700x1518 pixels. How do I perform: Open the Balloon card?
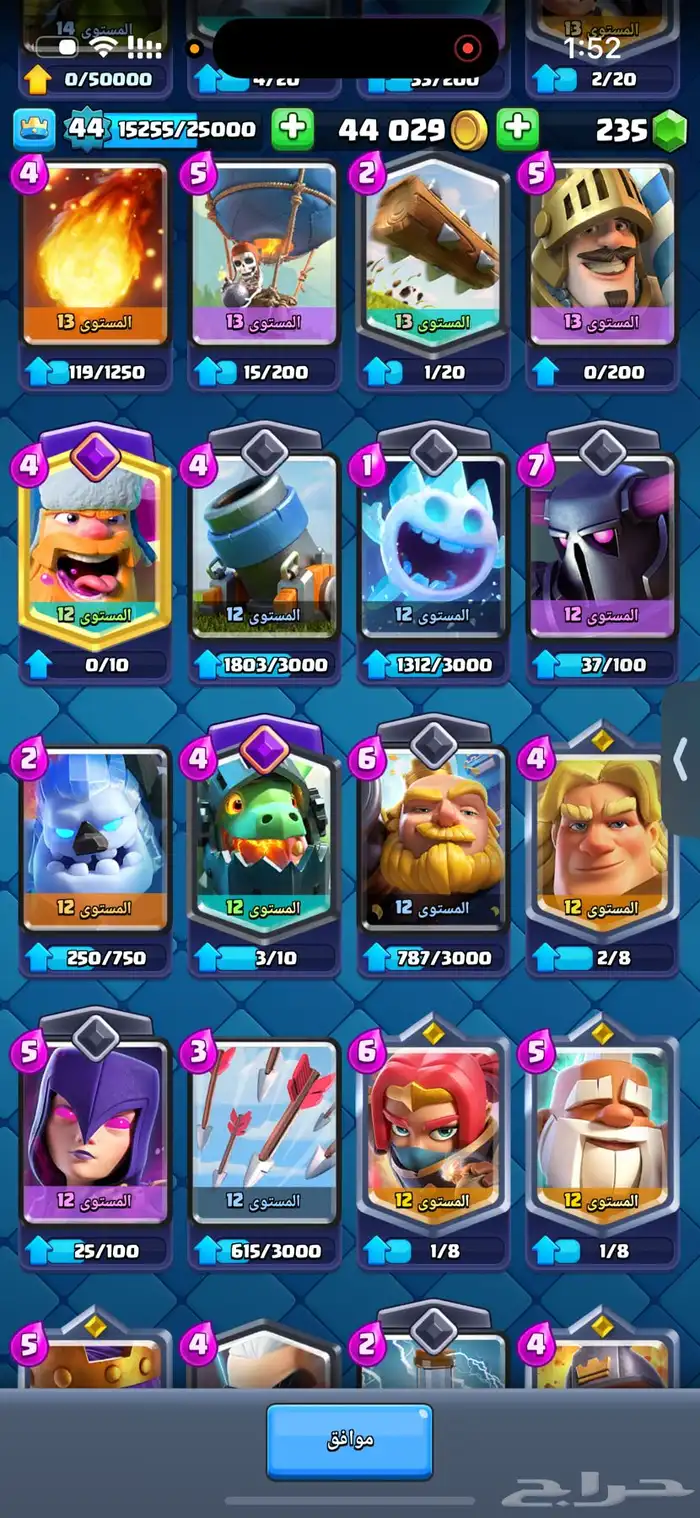click(x=264, y=255)
